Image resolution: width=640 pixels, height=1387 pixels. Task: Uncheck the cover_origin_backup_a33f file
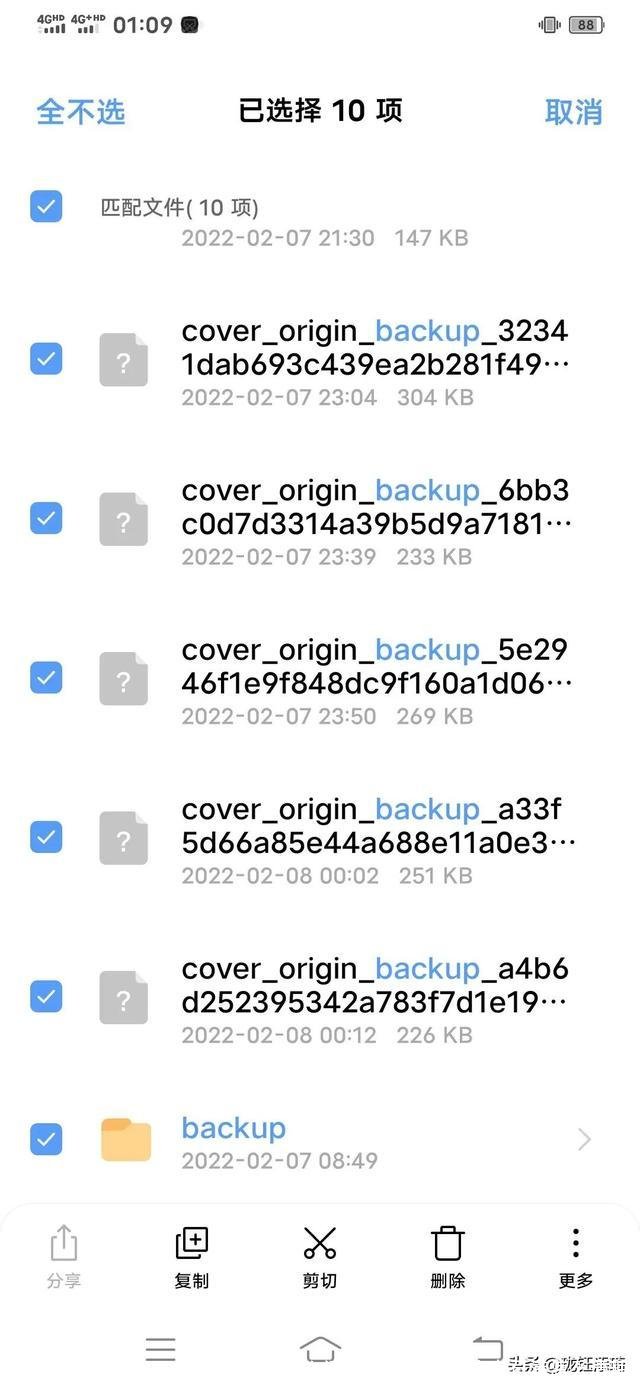[x=46, y=836]
